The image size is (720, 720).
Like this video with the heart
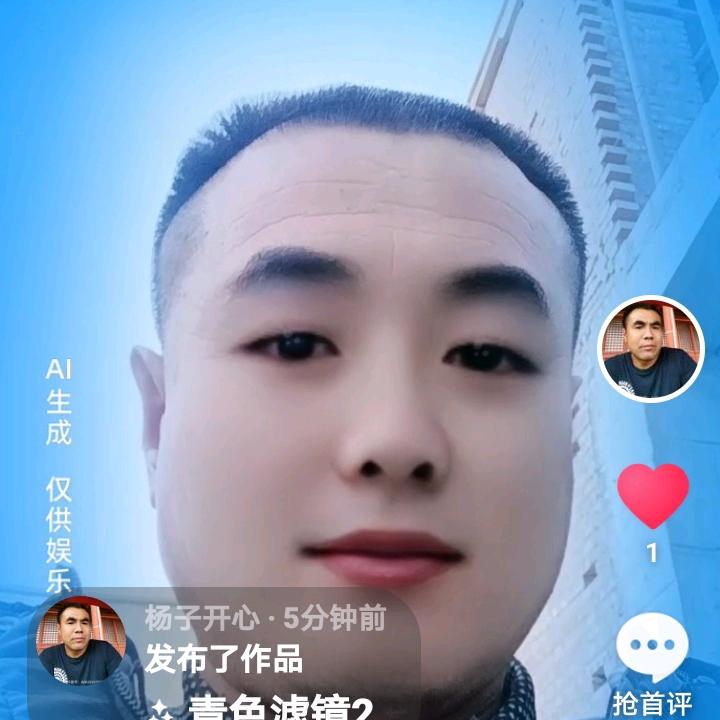coord(652,496)
